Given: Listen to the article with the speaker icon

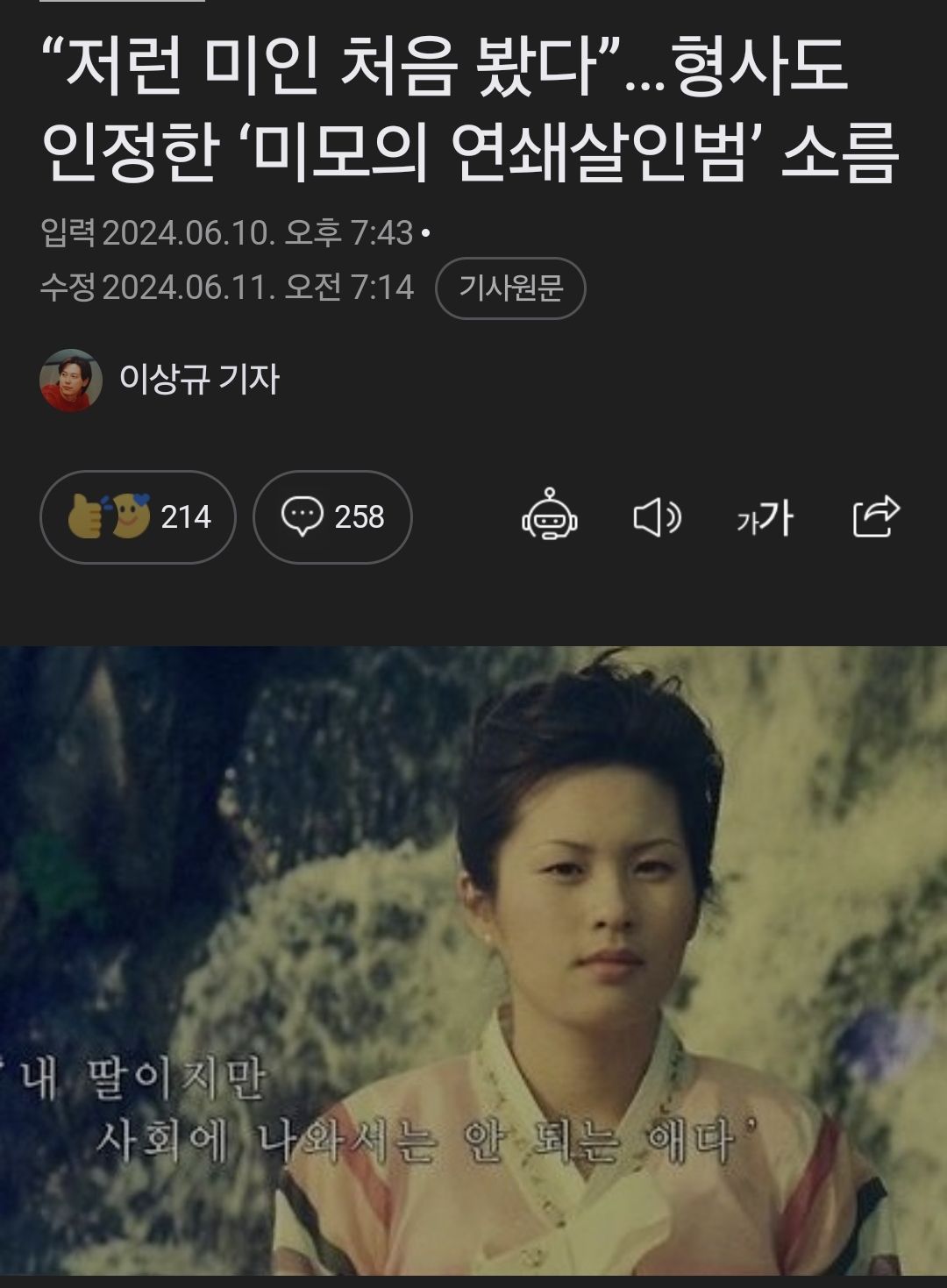Looking at the screenshot, I should click(x=657, y=517).
